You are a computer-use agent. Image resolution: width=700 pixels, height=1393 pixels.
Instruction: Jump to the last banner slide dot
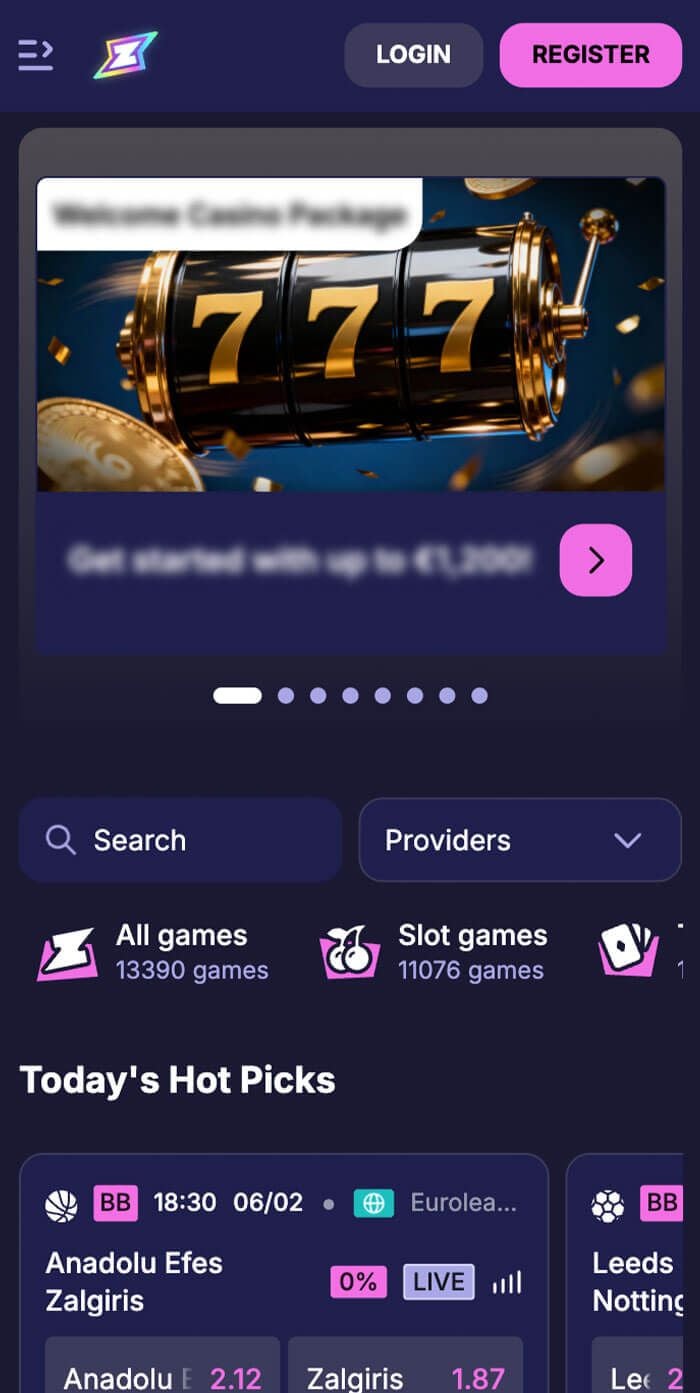(479, 696)
